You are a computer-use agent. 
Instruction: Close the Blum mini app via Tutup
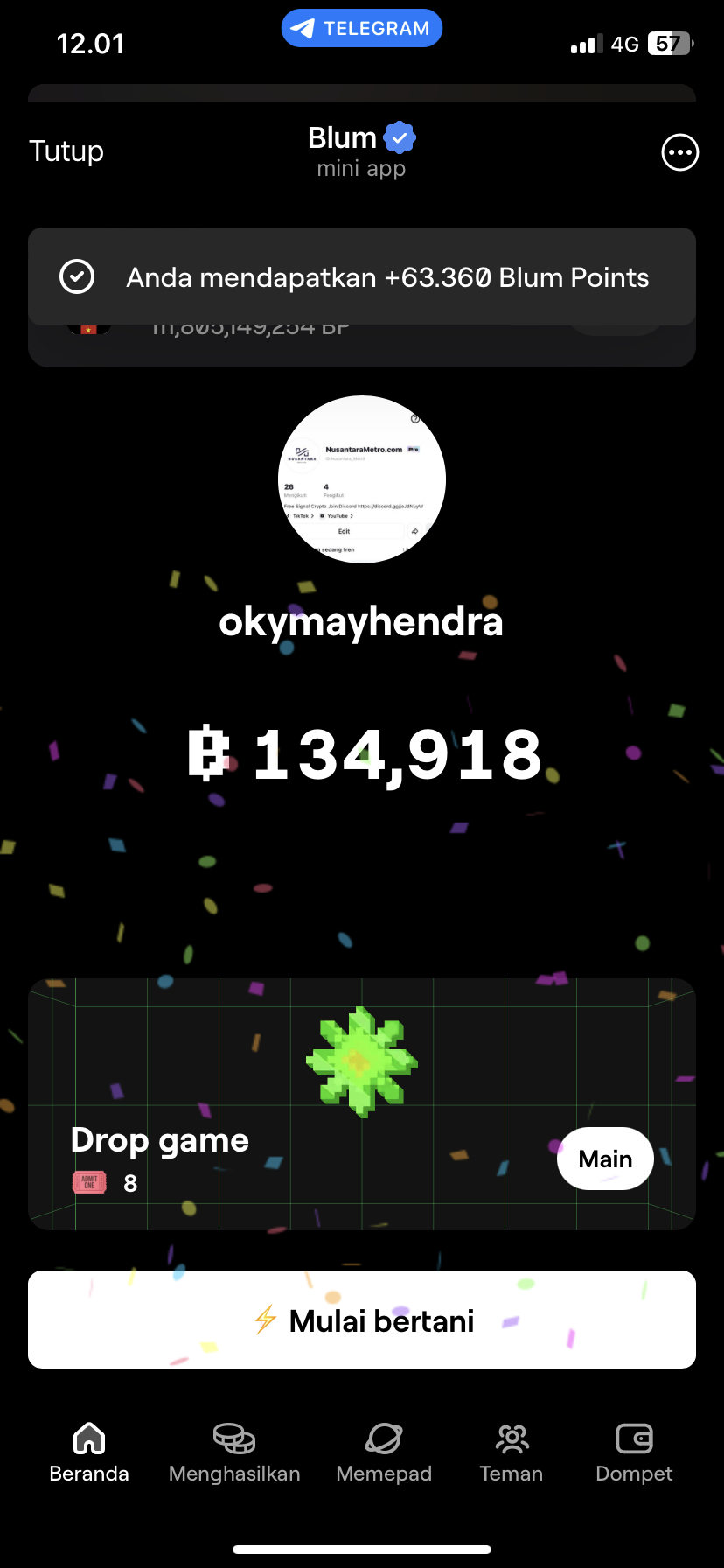[x=66, y=151]
